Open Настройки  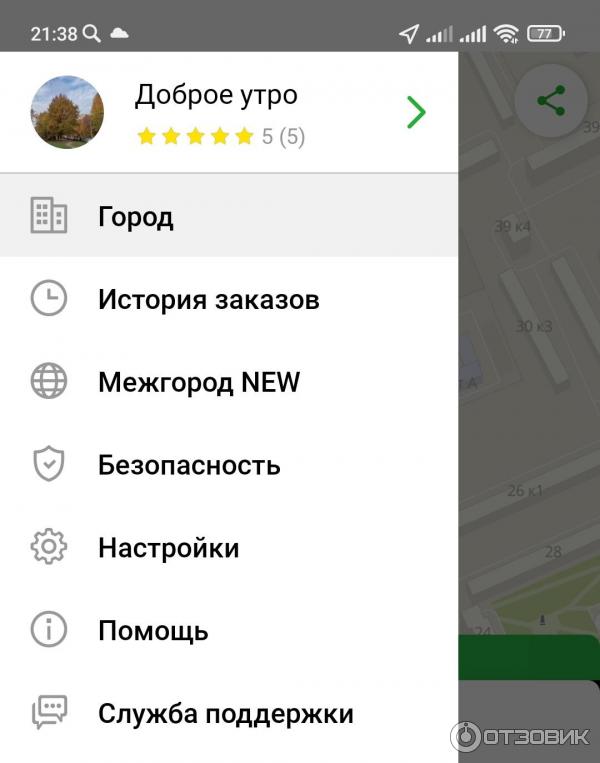[x=168, y=548]
